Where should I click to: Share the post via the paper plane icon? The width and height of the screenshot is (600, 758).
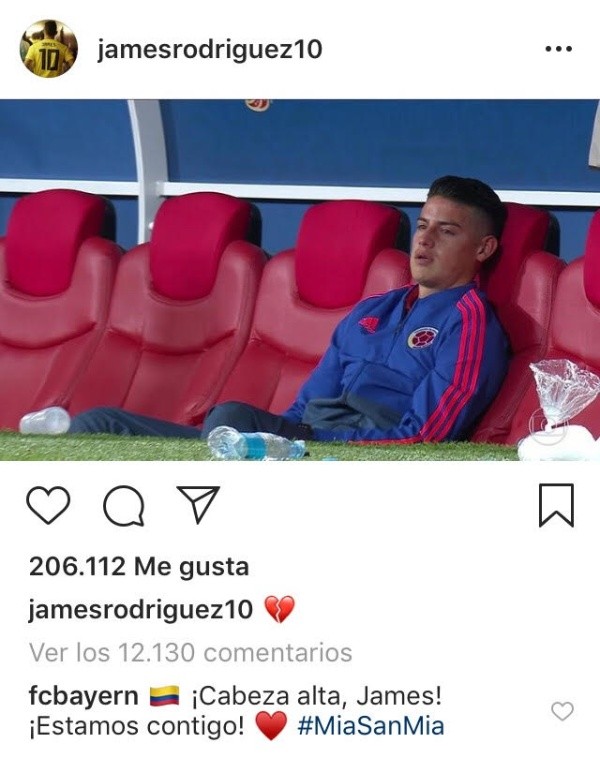click(x=197, y=504)
